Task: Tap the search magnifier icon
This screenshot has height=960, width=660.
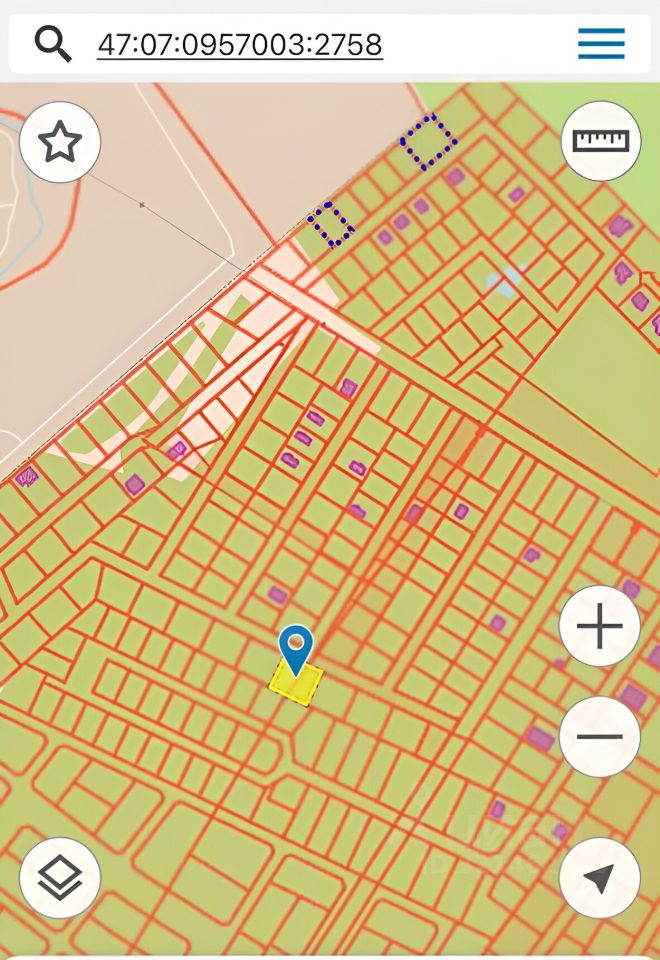Action: coord(53,44)
